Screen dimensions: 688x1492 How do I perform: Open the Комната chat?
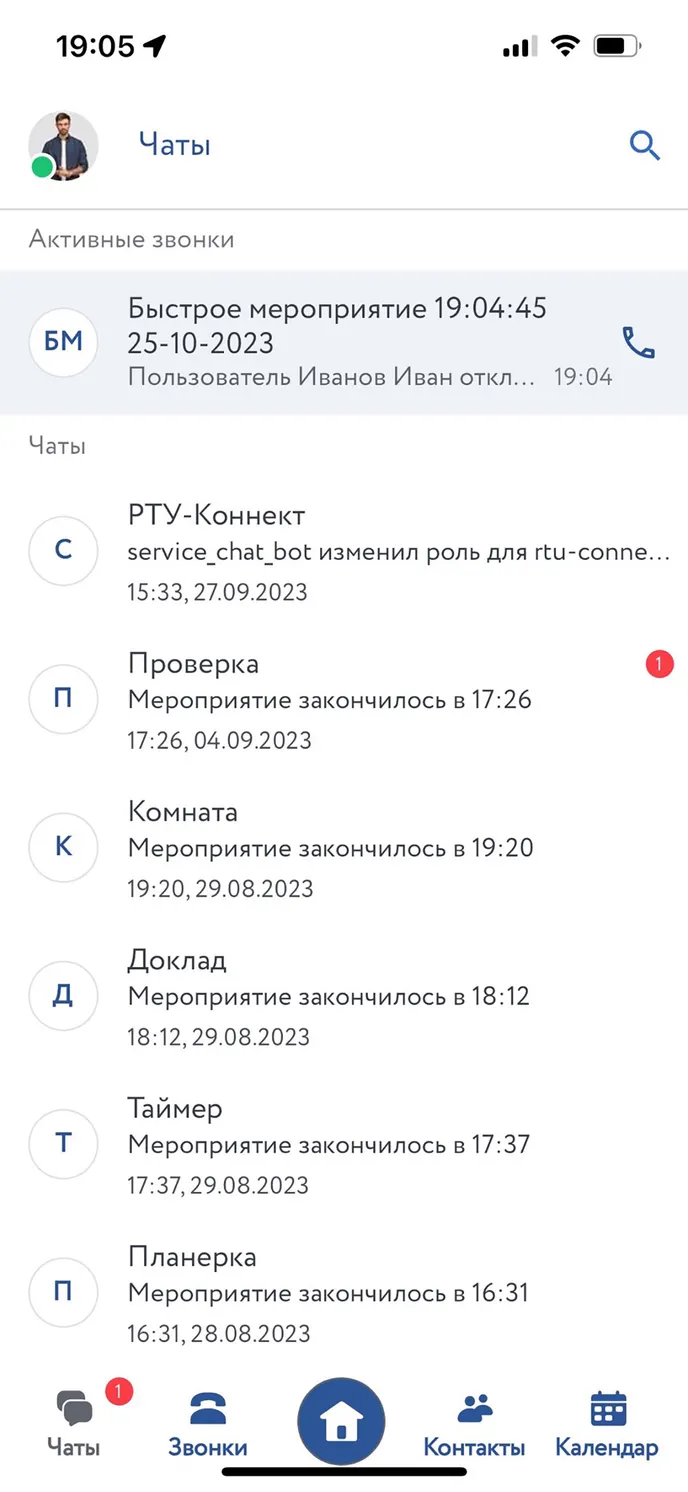pyautogui.click(x=344, y=848)
